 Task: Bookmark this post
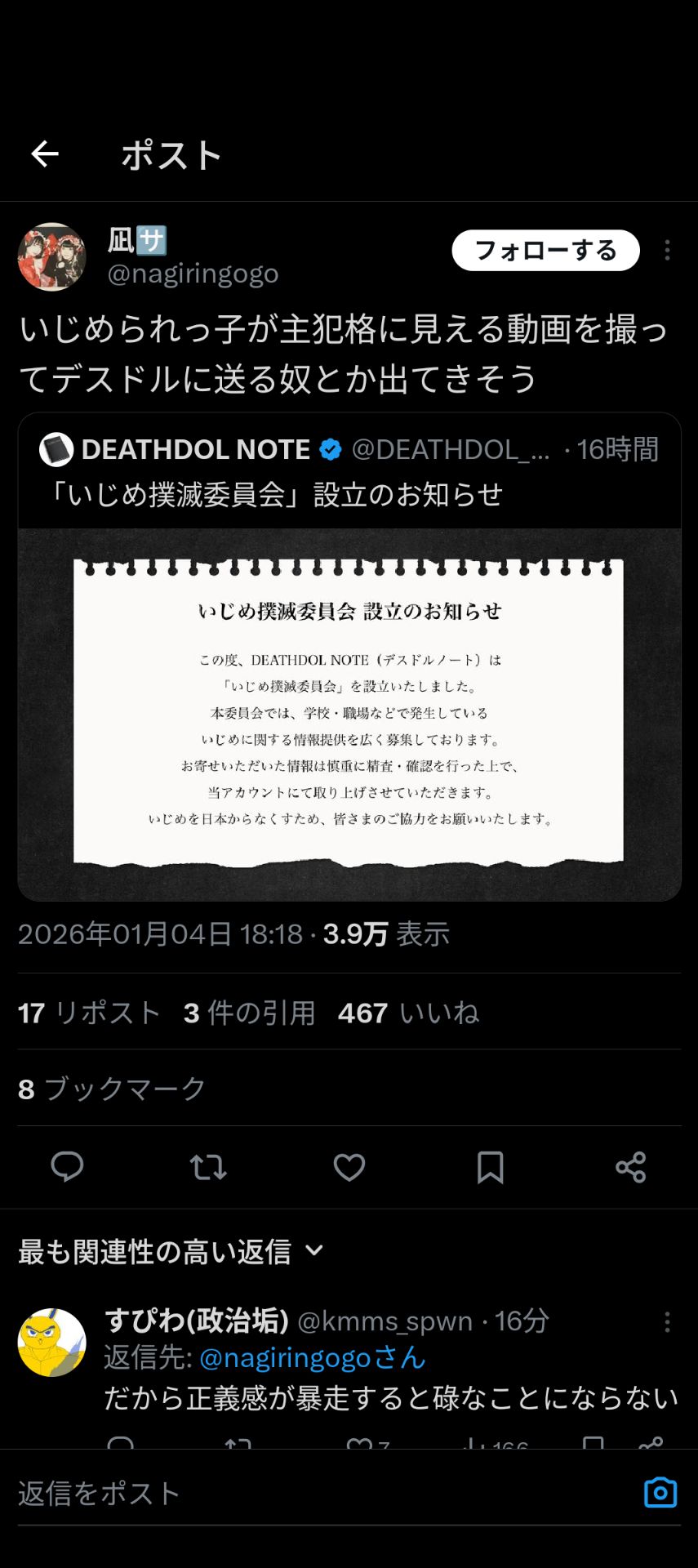point(490,1167)
